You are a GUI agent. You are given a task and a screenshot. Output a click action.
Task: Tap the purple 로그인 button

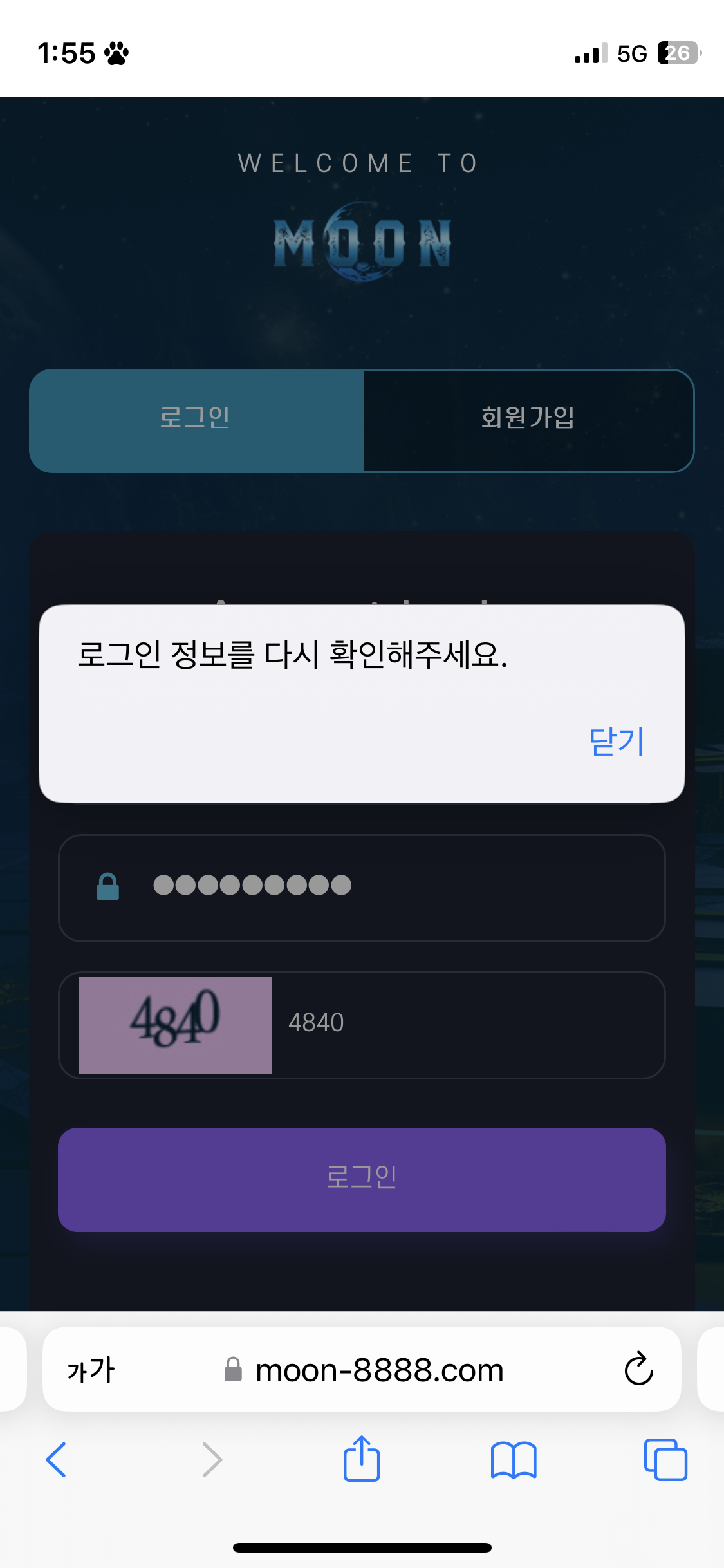(362, 1179)
